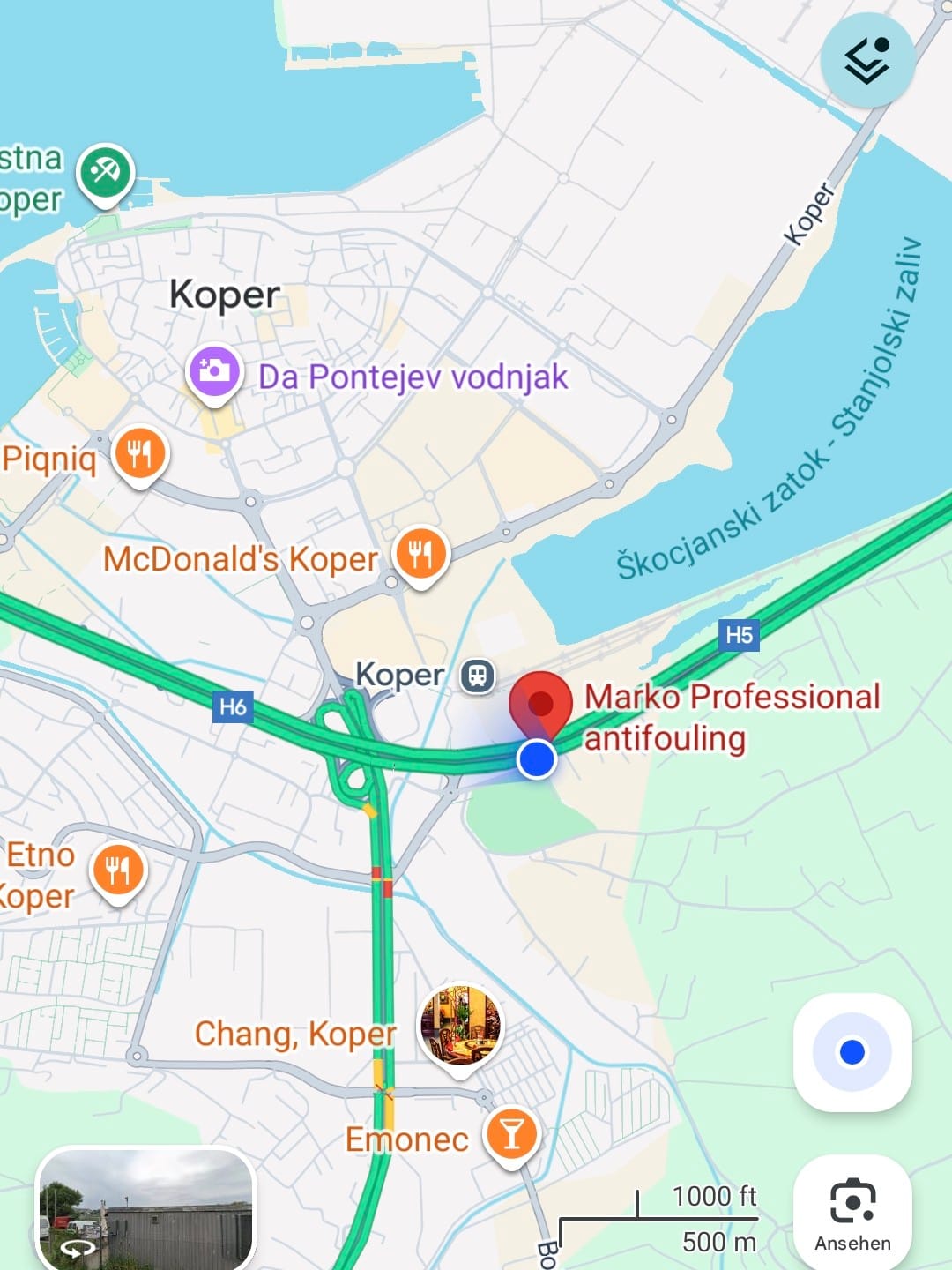The image size is (952, 1270).
Task: Select the Emonec bar marker
Action: (x=511, y=1133)
